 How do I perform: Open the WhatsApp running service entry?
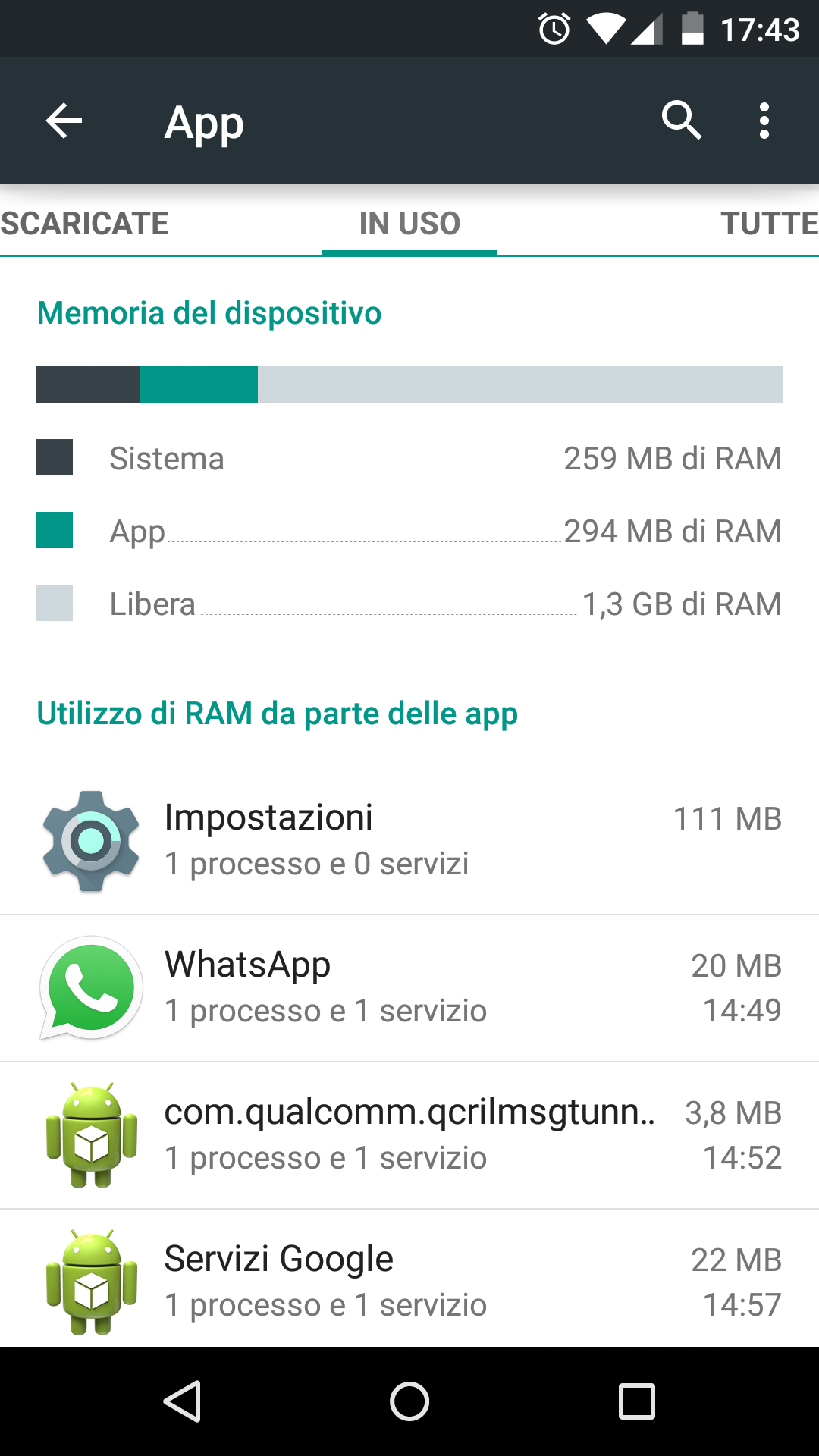tap(409, 988)
